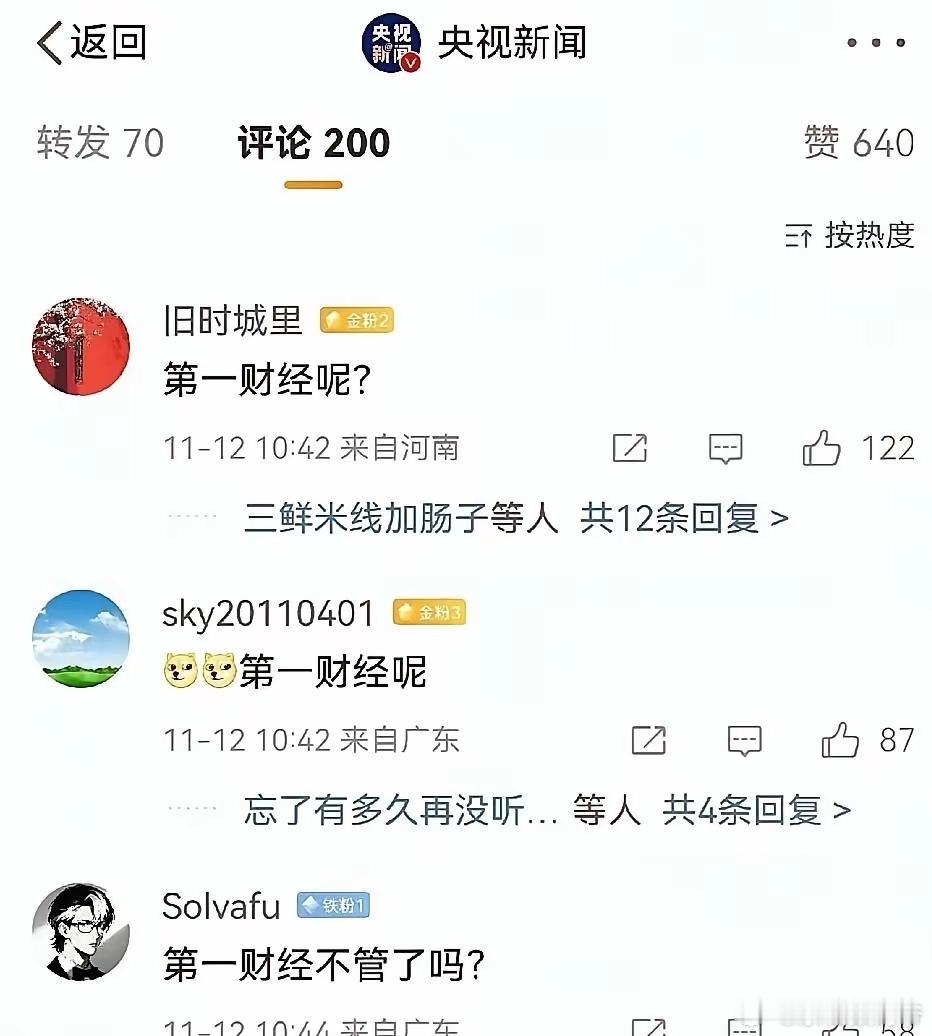Open Solvafu's username profile
The width and height of the screenshot is (932, 1036).
(220, 905)
